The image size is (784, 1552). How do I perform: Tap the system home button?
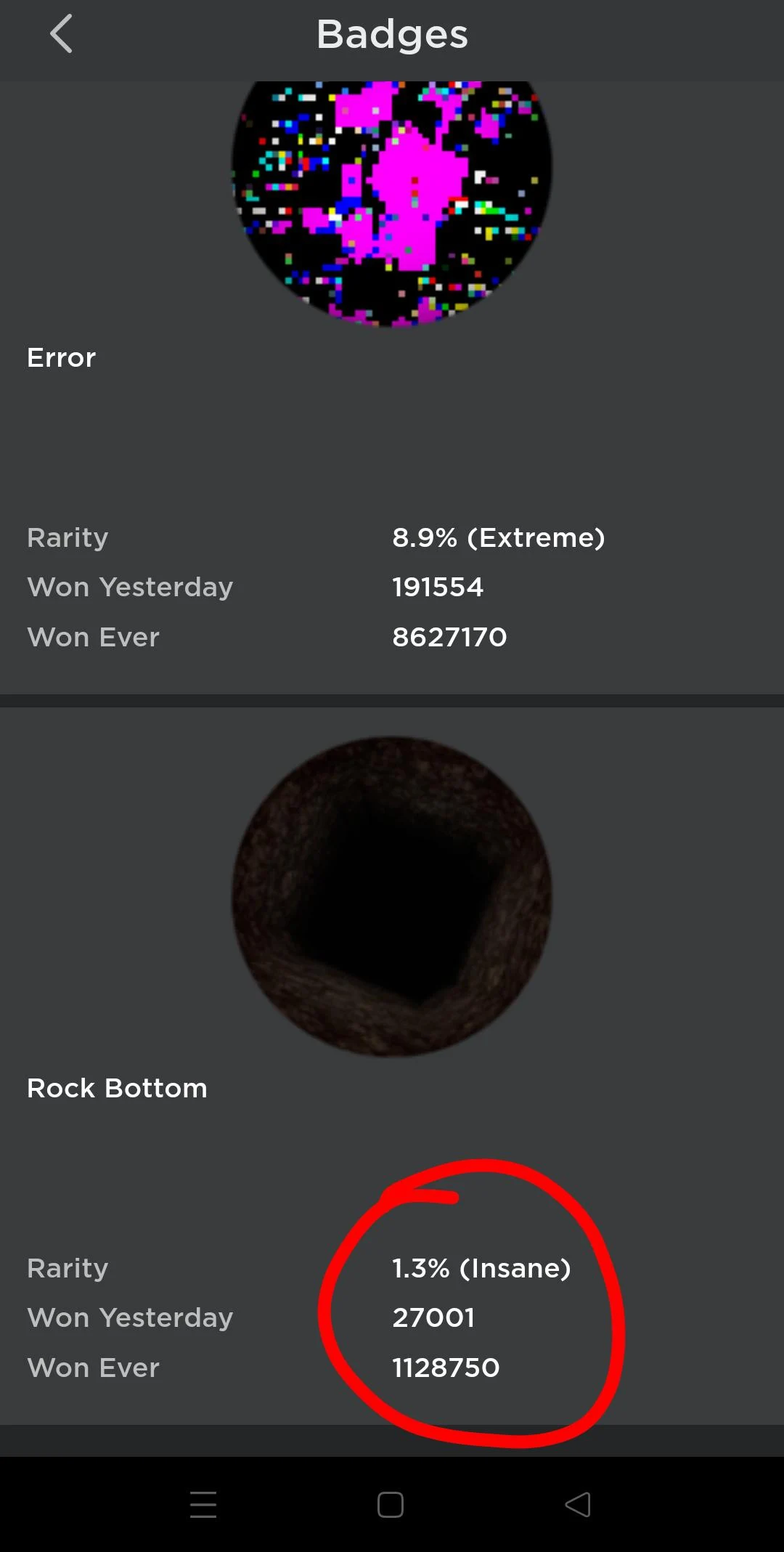pyautogui.click(x=391, y=1504)
